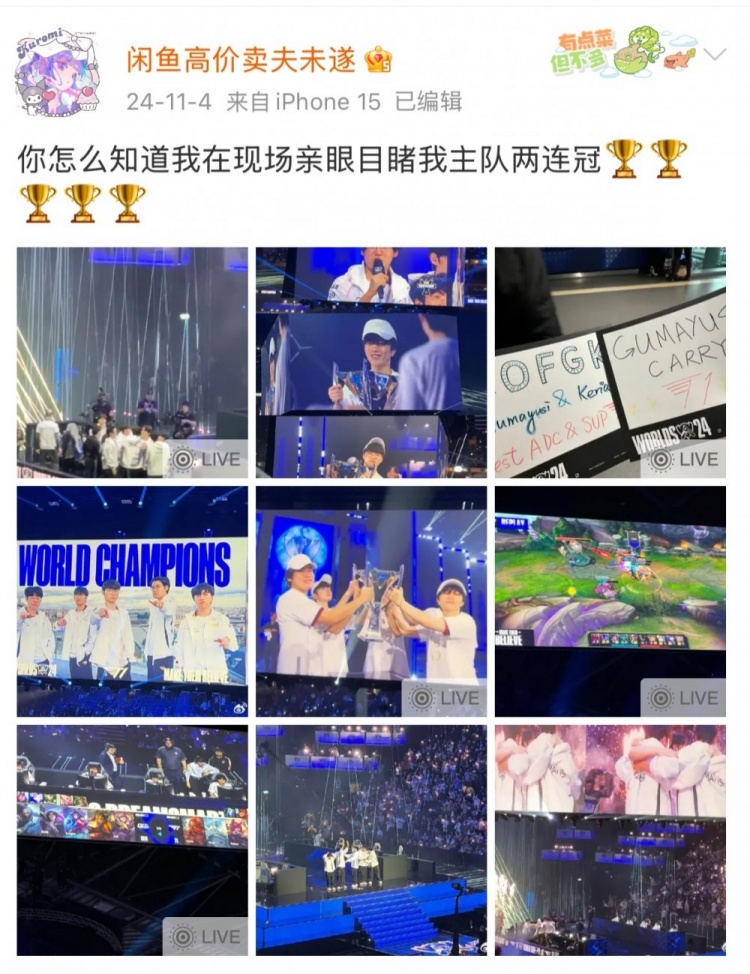Open the stage crowd live photo
This screenshot has width=750, height=974.
coord(132,362)
